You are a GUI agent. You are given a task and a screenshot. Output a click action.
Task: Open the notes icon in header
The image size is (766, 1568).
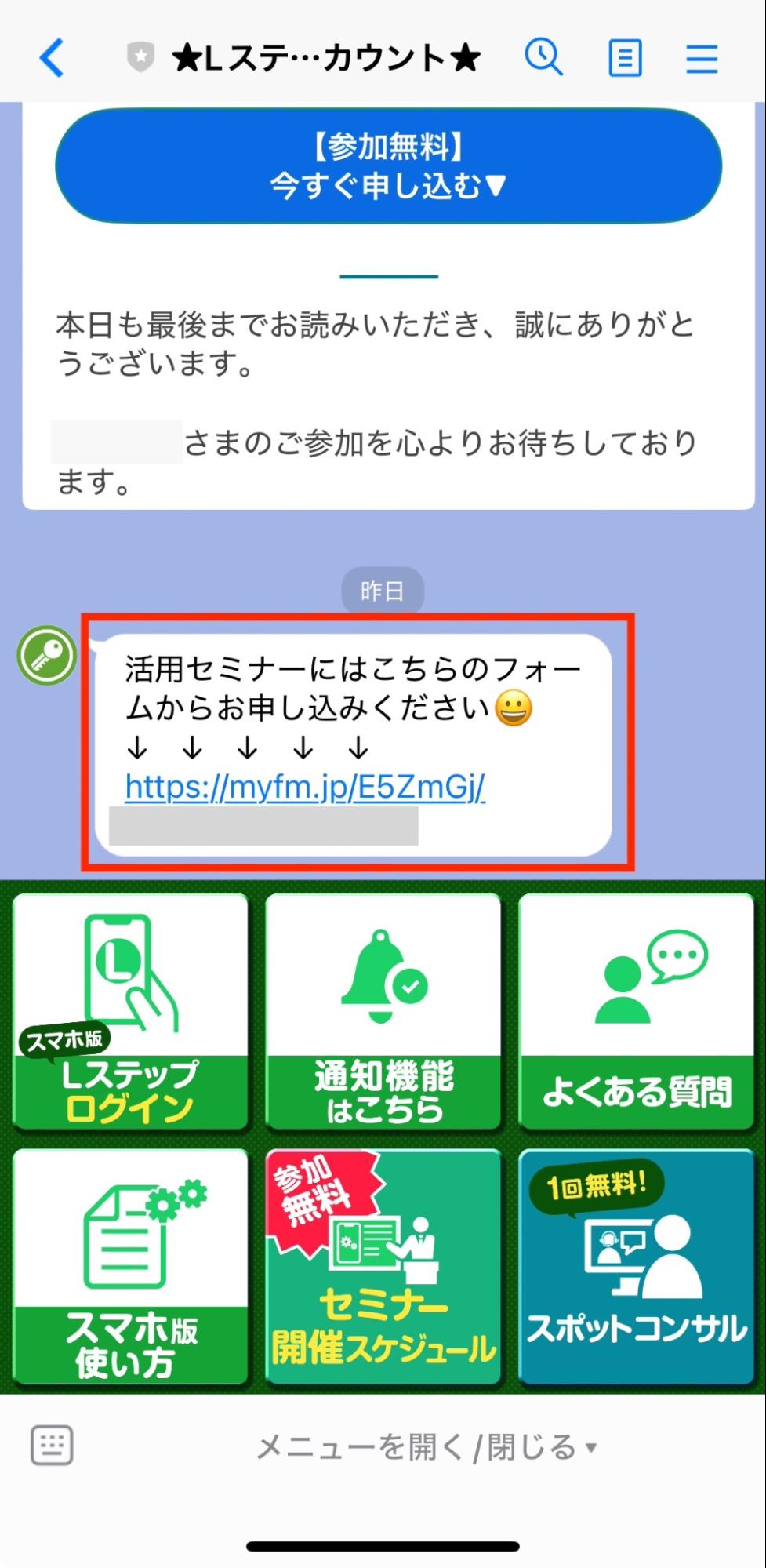[625, 58]
